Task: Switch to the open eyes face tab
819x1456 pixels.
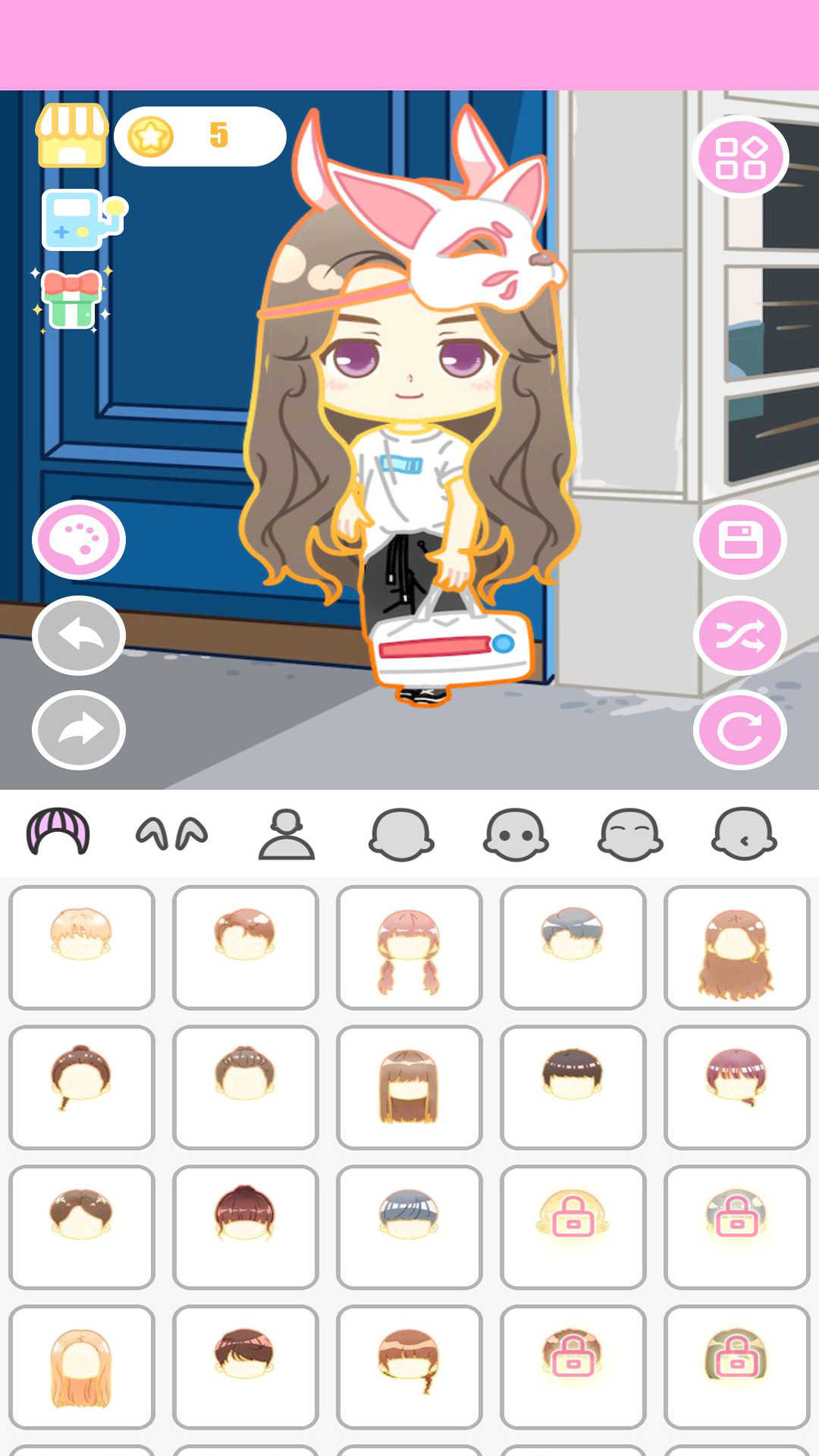Action: (x=516, y=833)
